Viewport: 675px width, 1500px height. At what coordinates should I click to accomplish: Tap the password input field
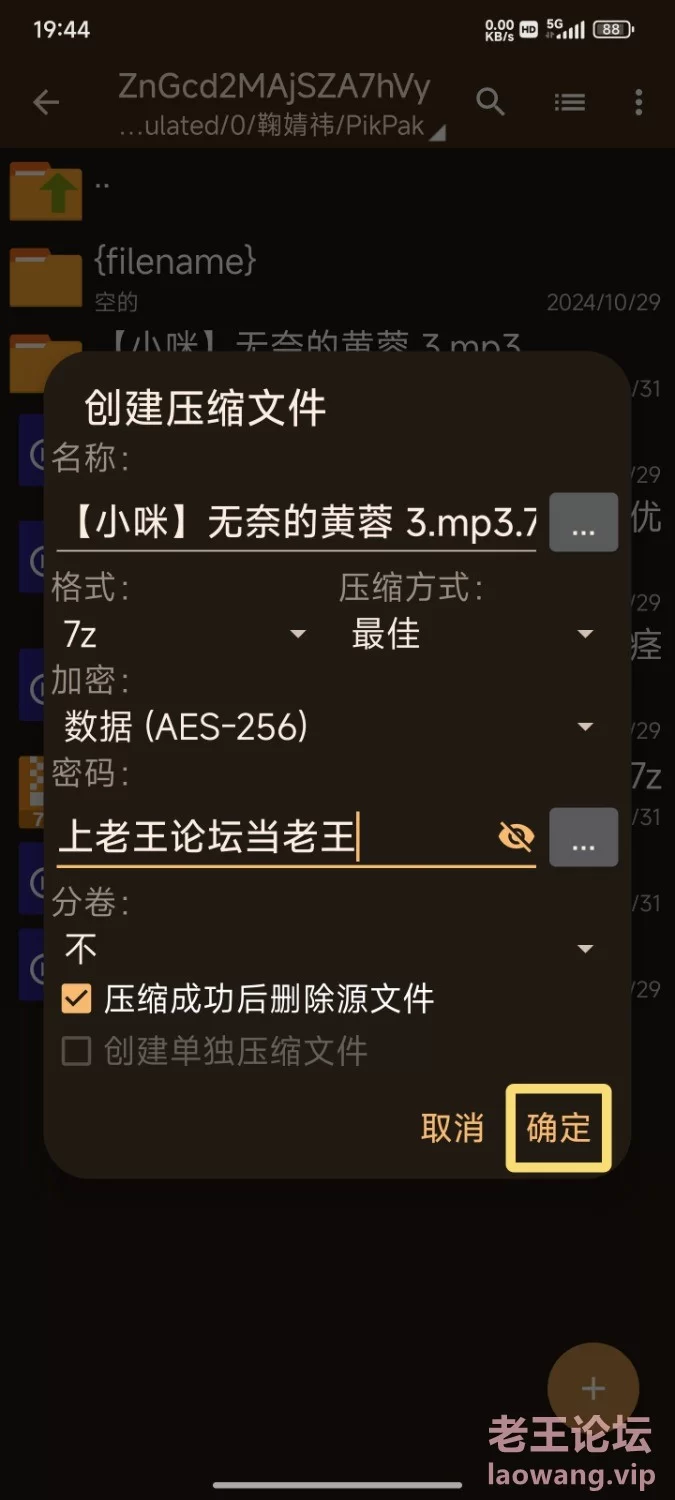(x=275, y=836)
